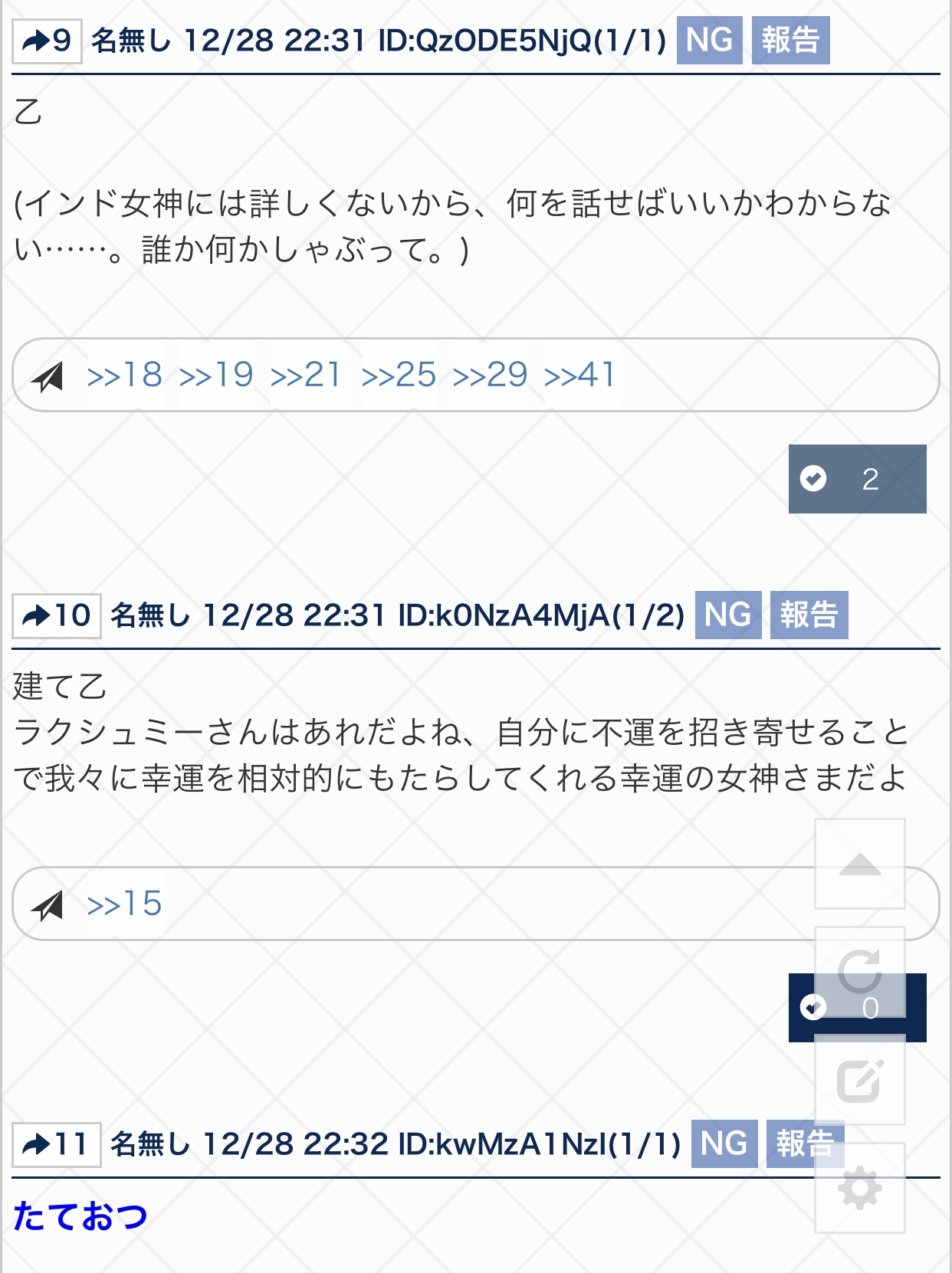Reply to post number 9
Image resolution: width=952 pixels, height=1273 pixels.
(x=47, y=41)
